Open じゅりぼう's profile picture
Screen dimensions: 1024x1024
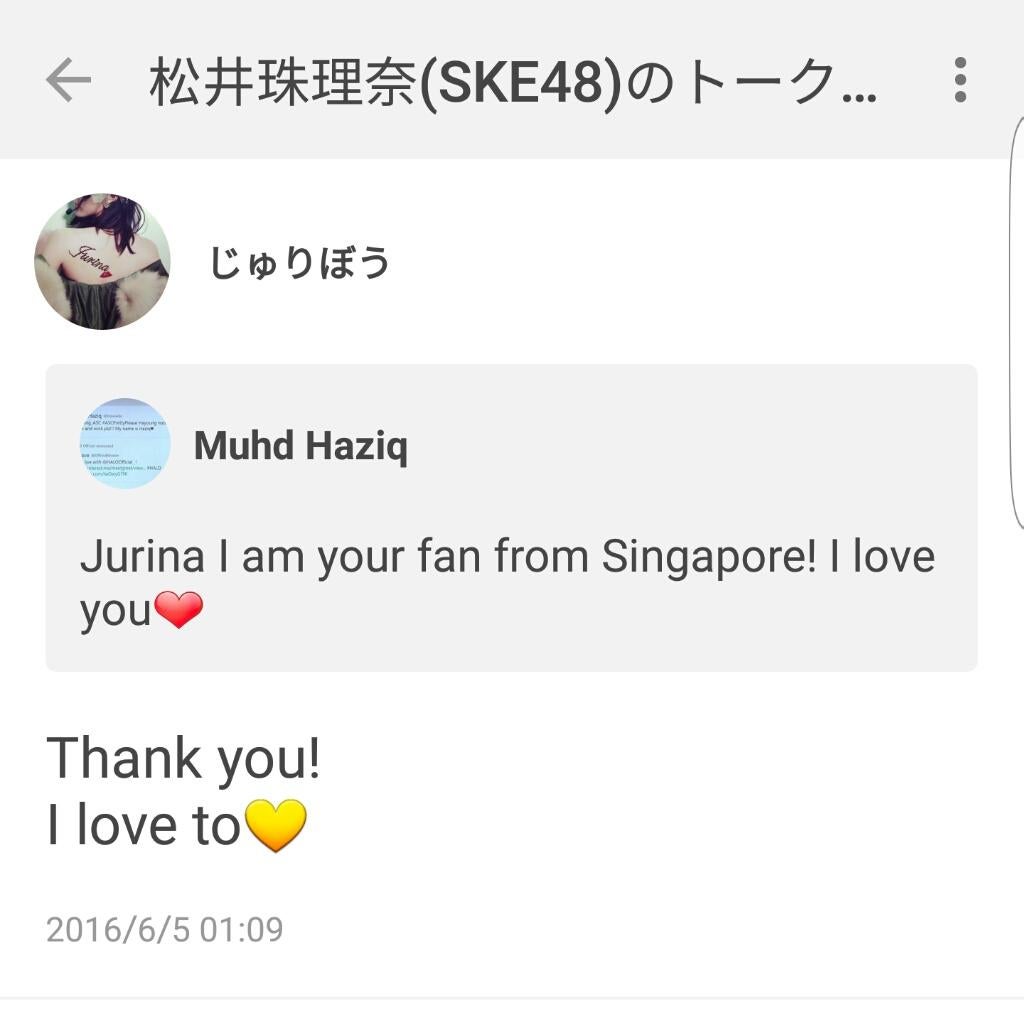pyautogui.click(x=102, y=262)
